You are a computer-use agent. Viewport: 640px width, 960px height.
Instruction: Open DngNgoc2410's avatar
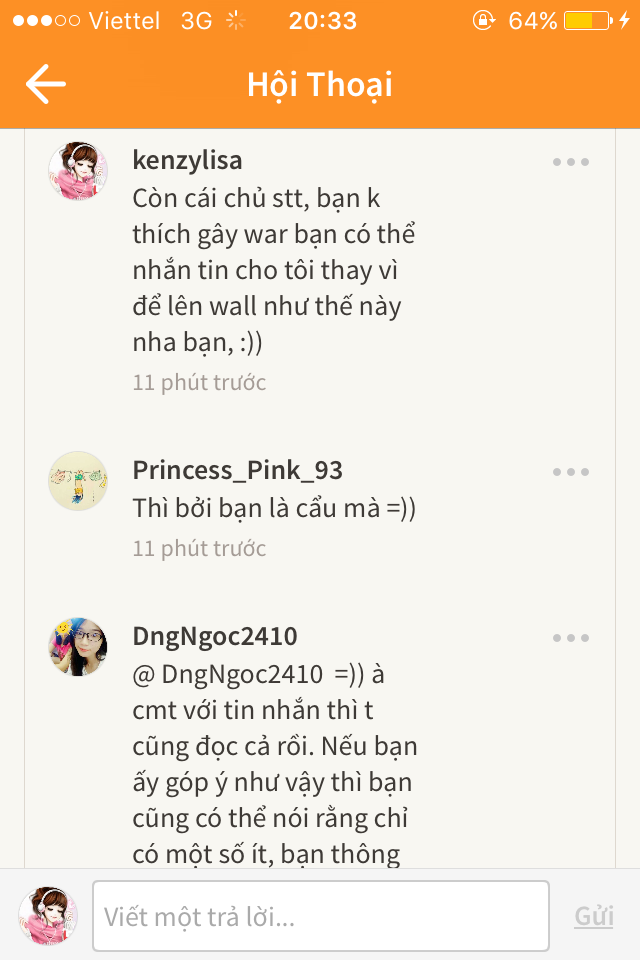pyautogui.click(x=77, y=647)
